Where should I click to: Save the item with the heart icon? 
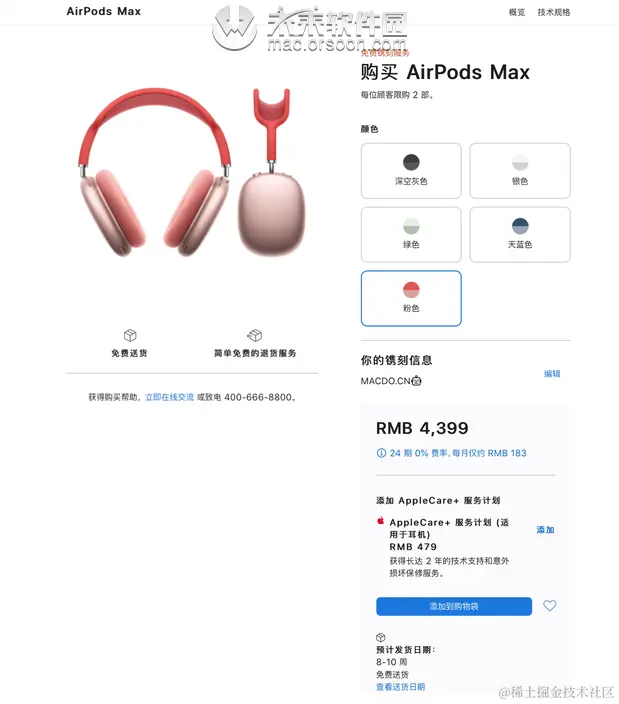[550, 606]
